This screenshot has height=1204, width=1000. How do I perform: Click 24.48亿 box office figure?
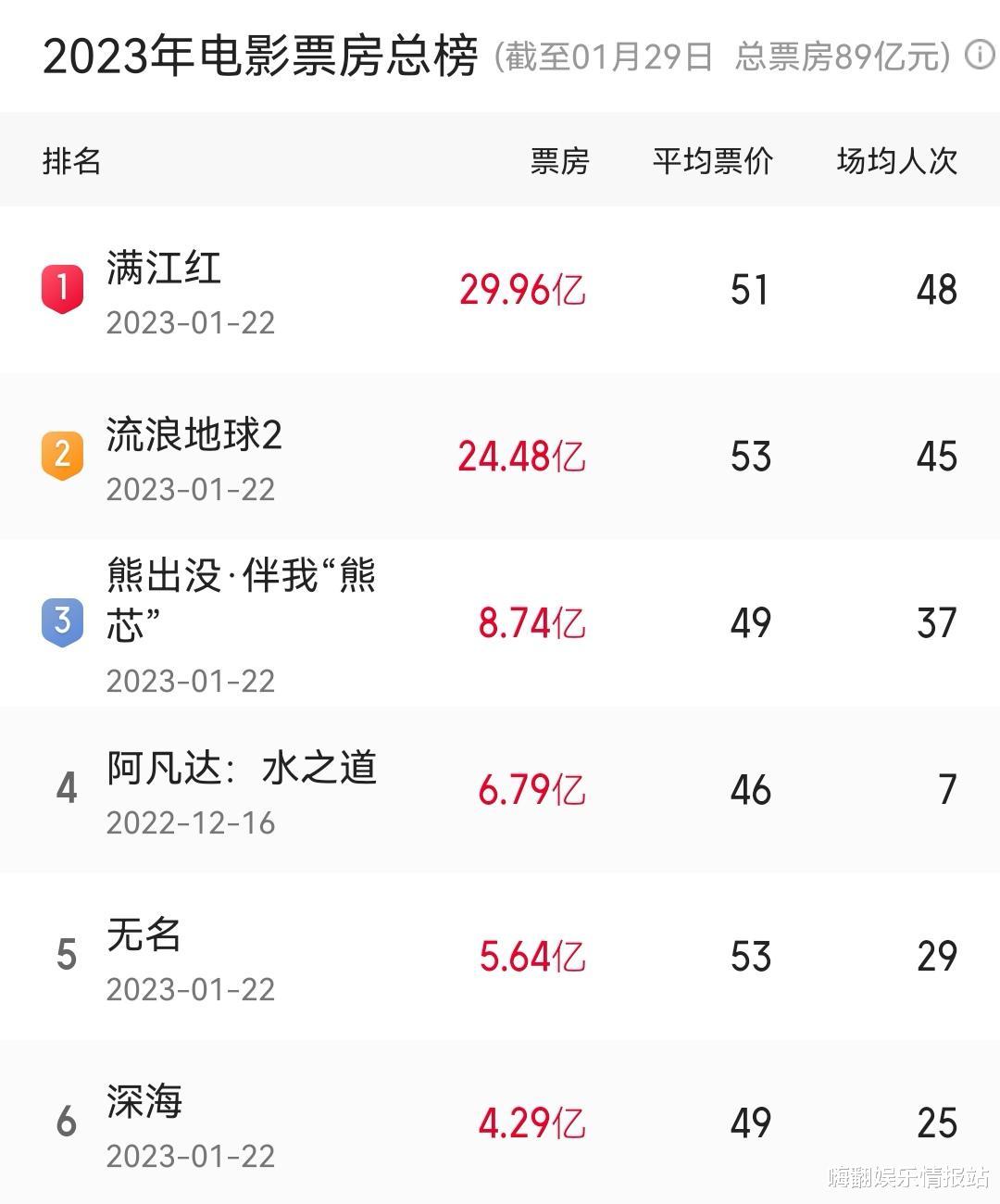(523, 456)
